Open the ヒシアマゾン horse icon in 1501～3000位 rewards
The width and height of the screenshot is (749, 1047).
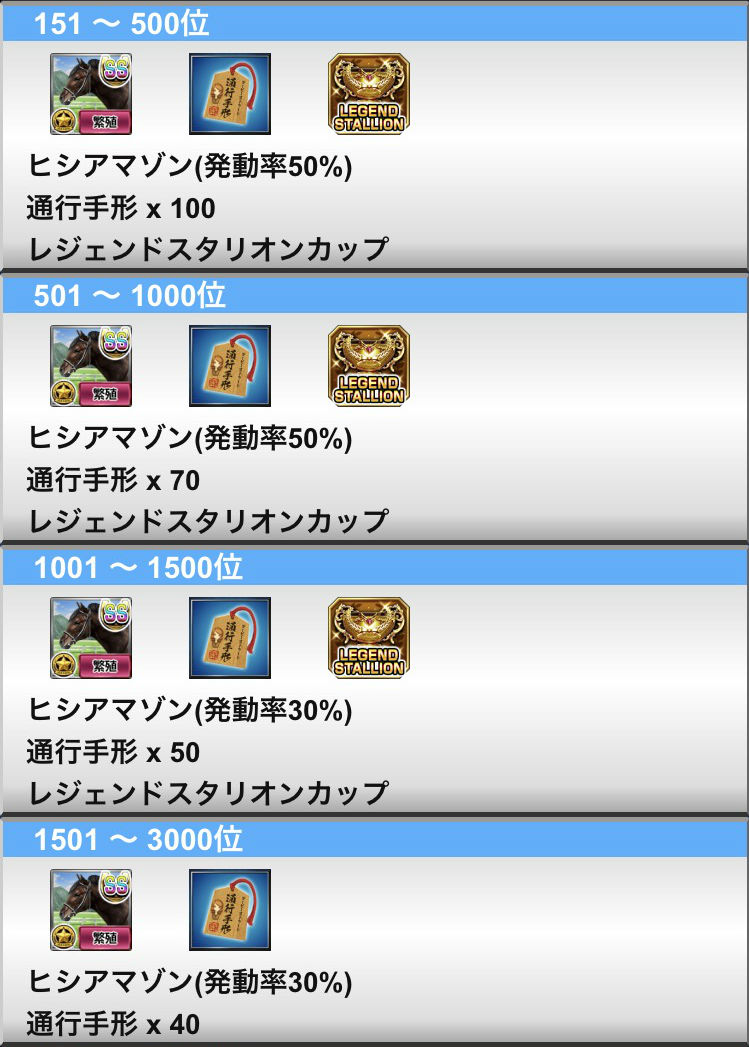coord(91,910)
